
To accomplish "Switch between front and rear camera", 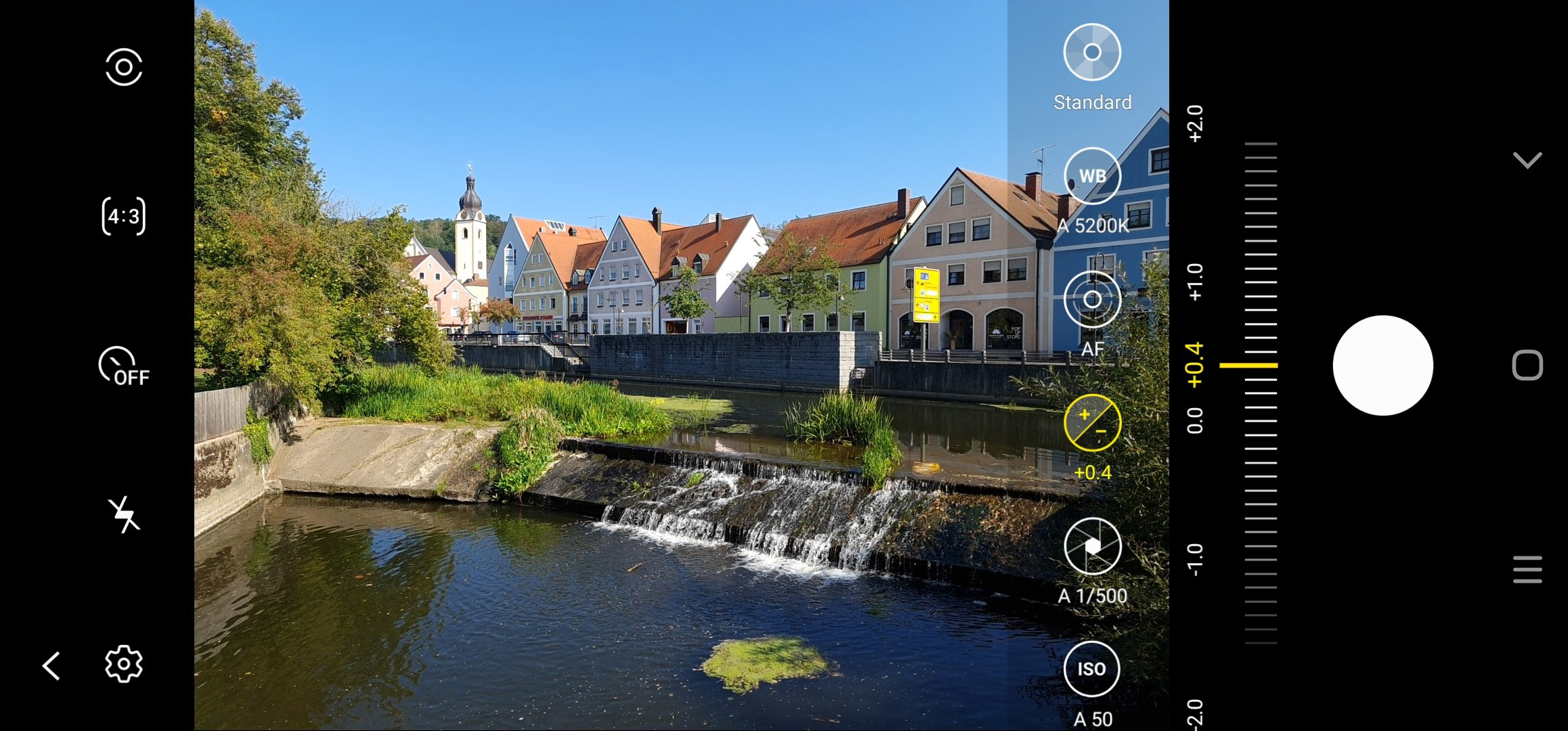I will (124, 67).
